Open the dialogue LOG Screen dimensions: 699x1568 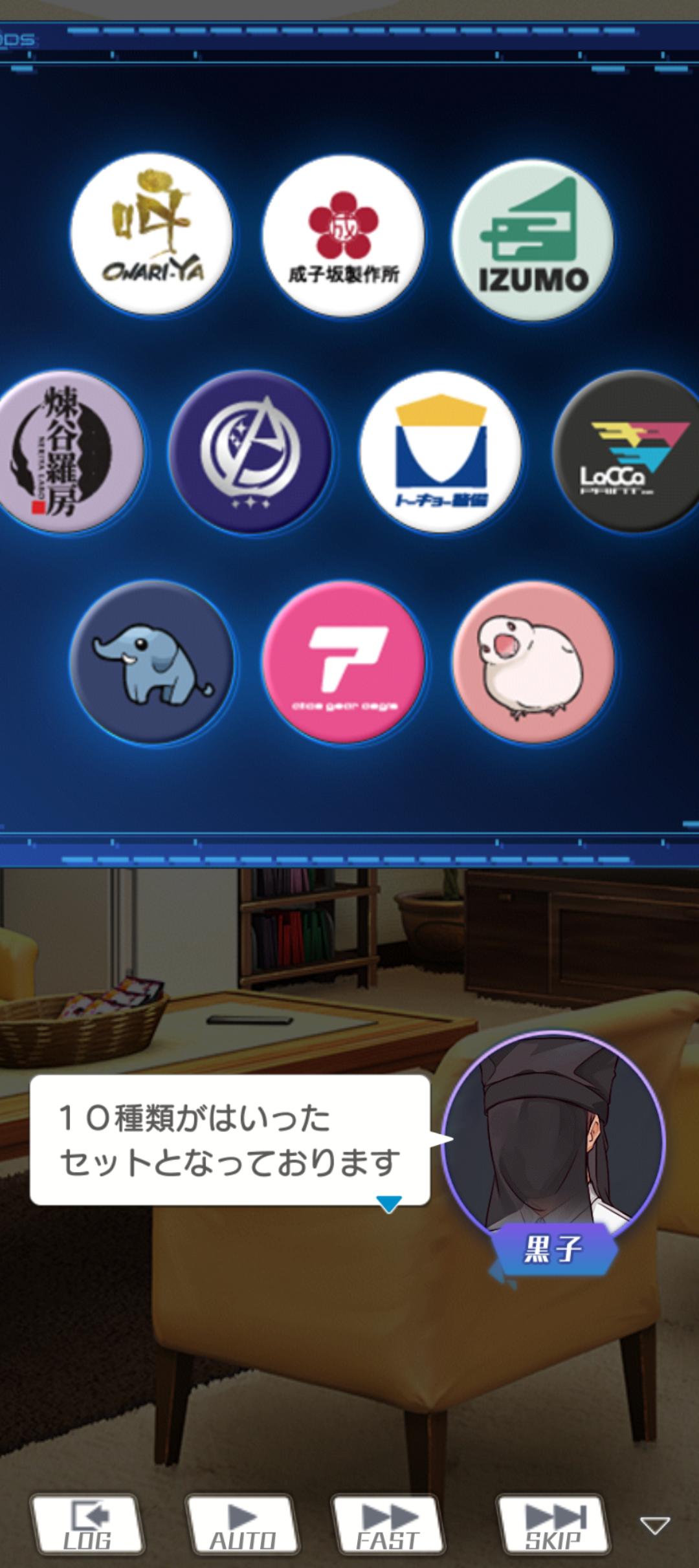click(87, 1525)
